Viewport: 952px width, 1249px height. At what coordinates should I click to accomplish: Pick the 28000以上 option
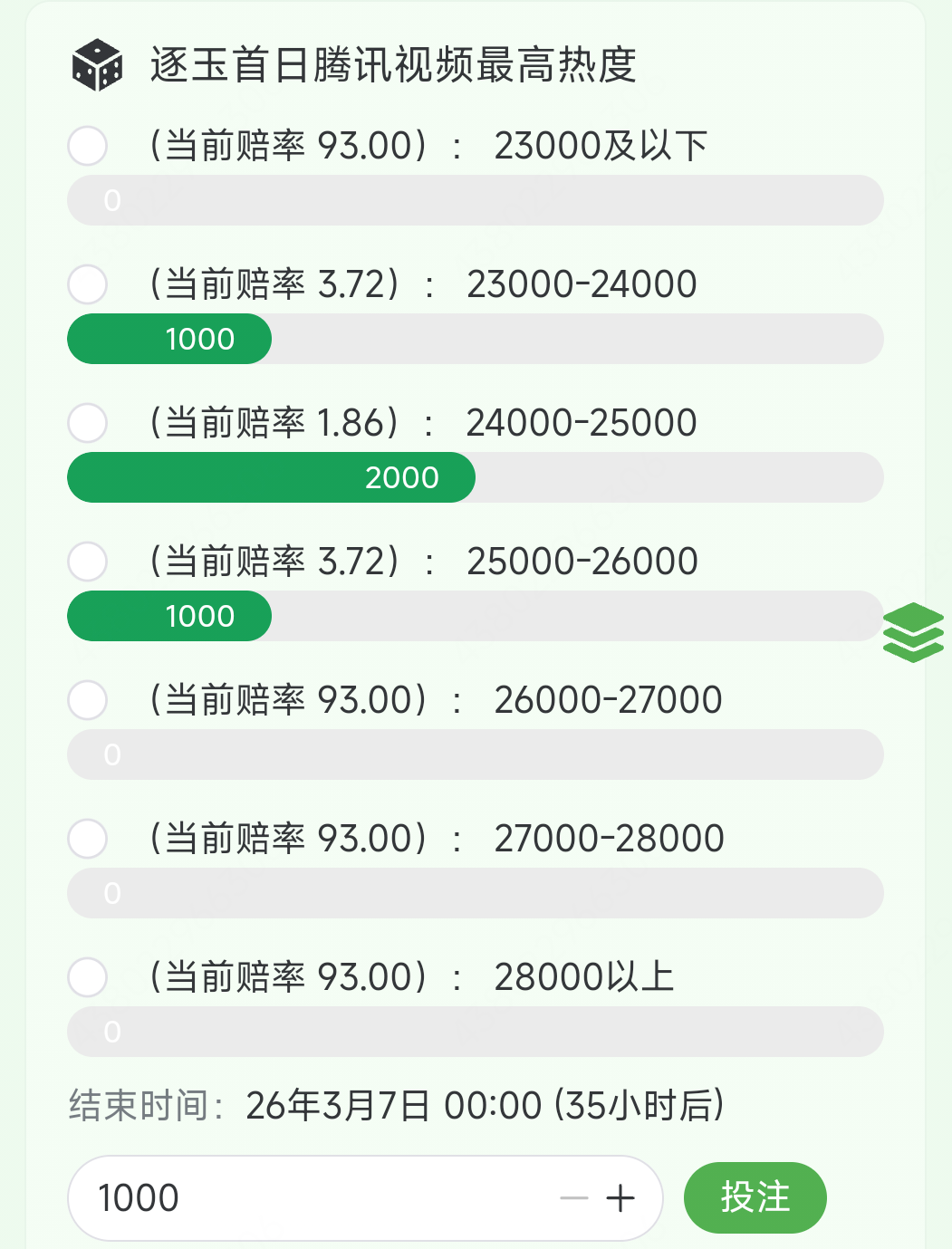click(x=88, y=977)
